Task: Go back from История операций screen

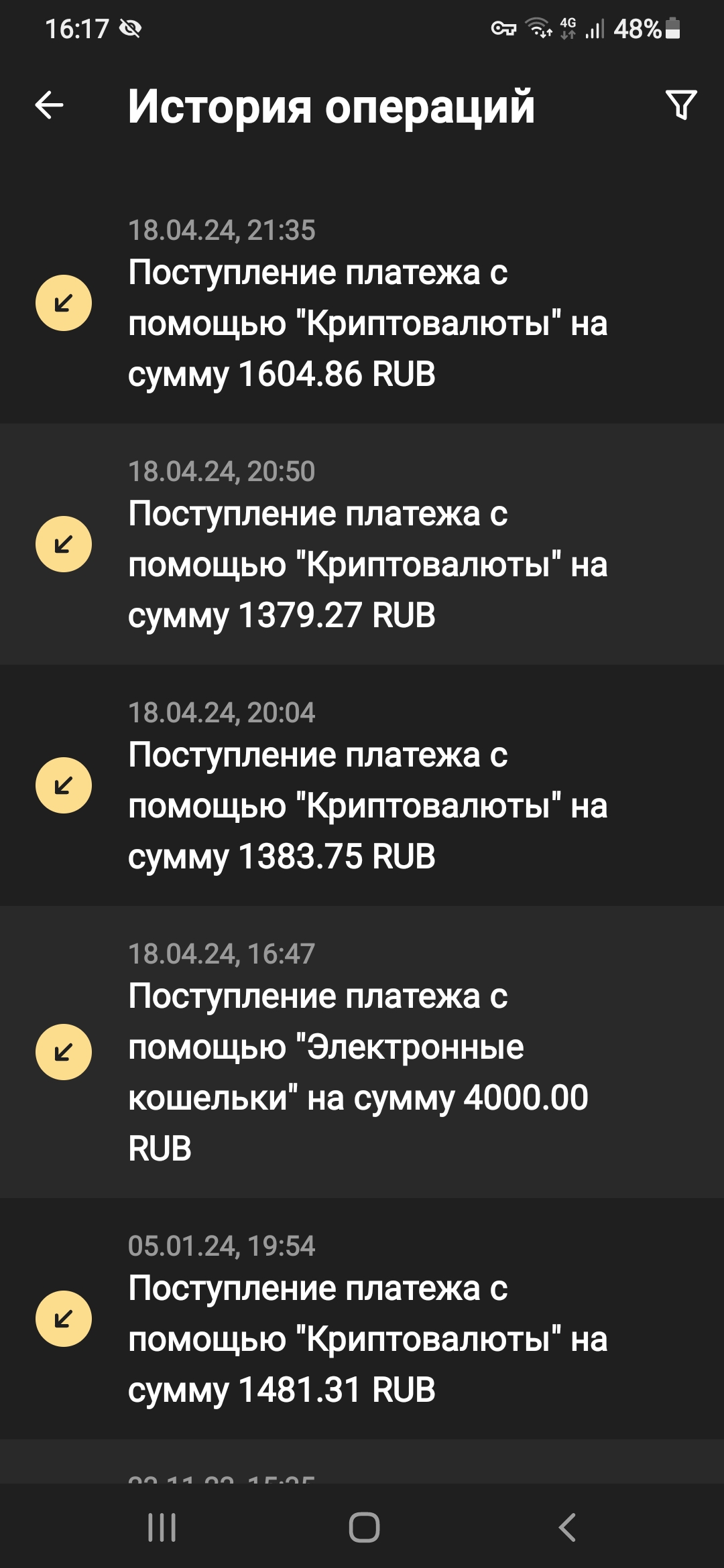Action: (49, 105)
